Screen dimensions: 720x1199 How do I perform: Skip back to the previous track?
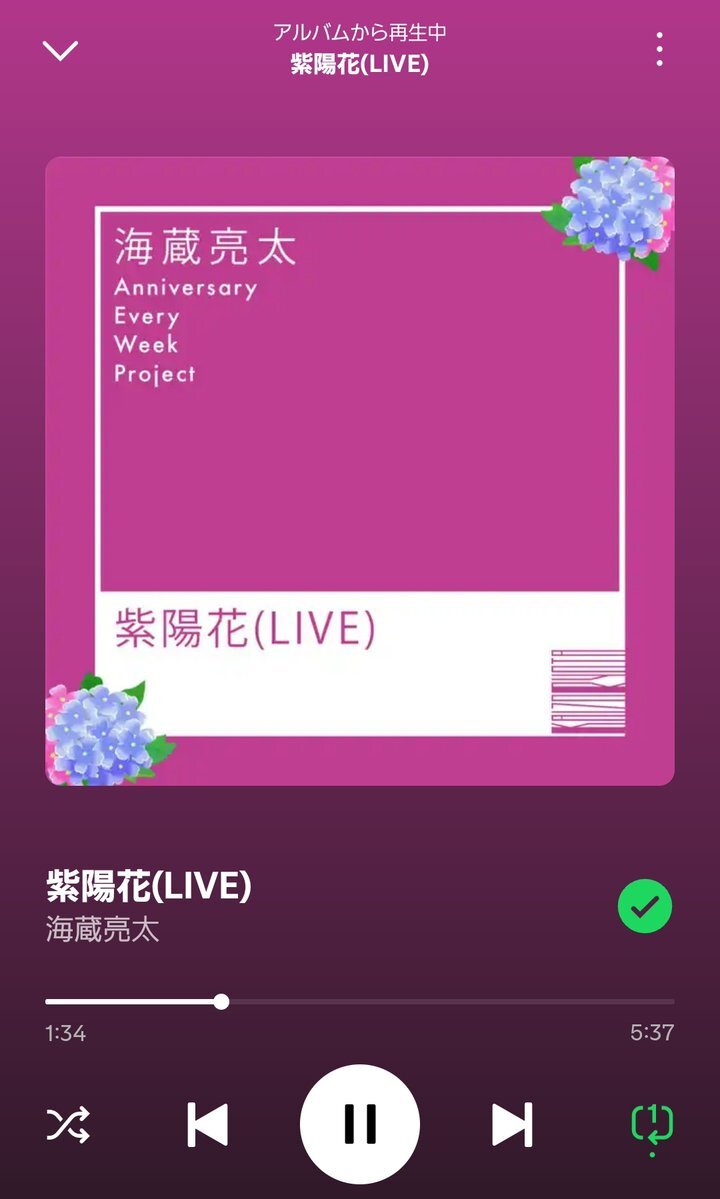coord(208,1125)
